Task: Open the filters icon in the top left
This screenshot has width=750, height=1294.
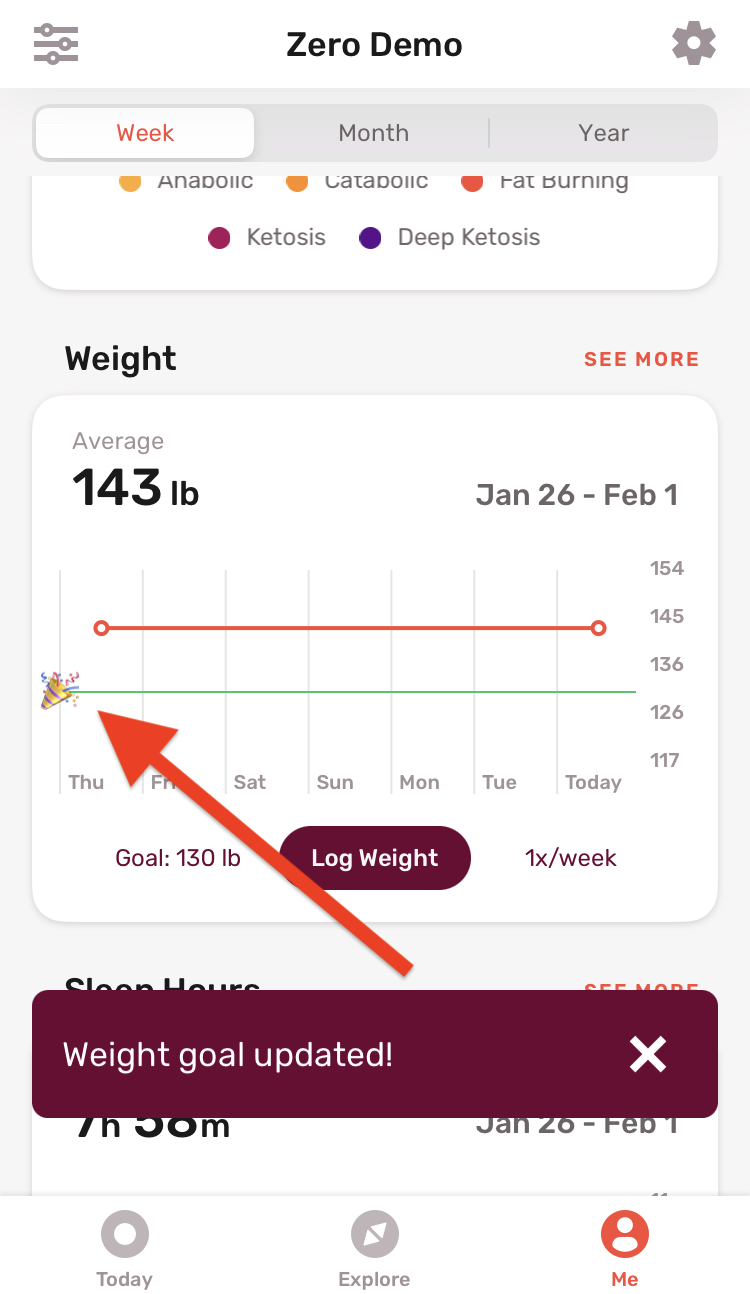Action: point(55,44)
